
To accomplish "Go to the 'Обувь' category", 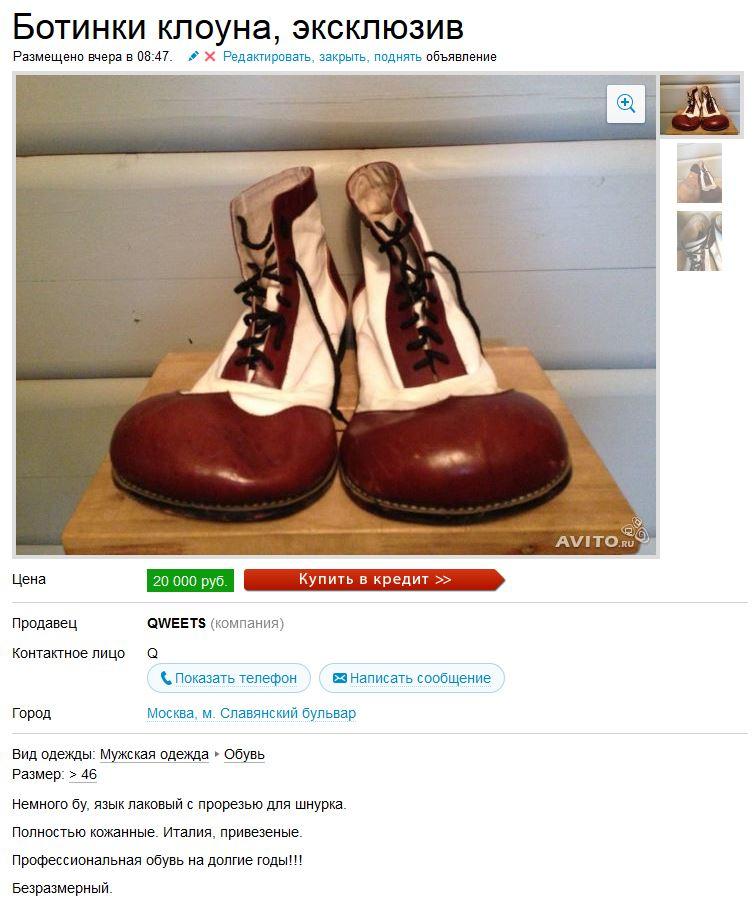I will coord(244,755).
